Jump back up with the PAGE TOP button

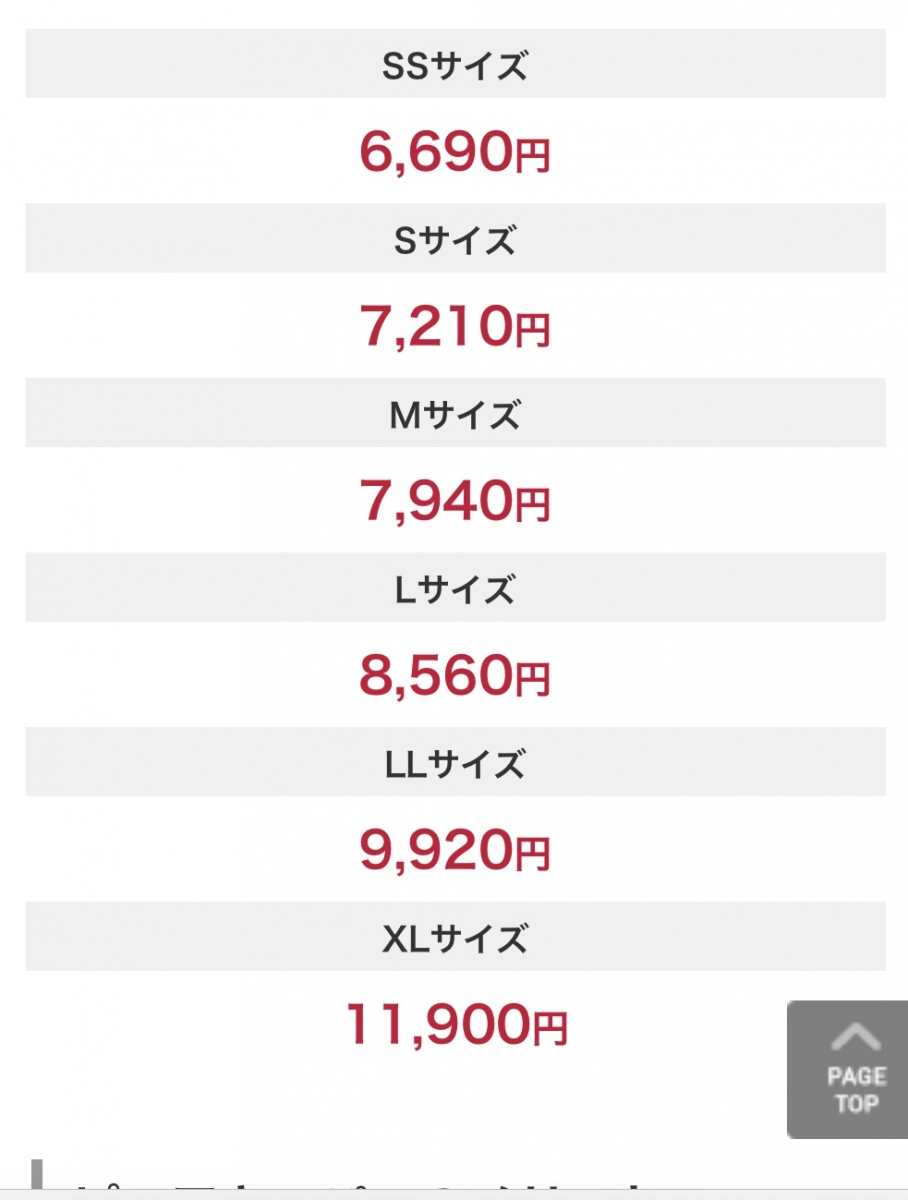click(x=852, y=1069)
